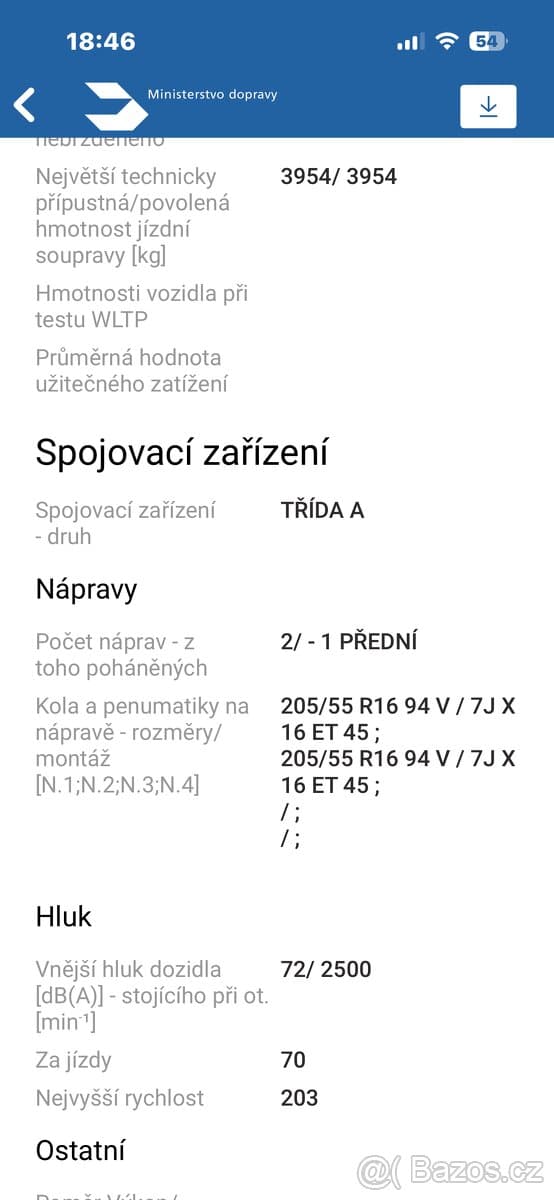This screenshot has height=1200, width=554.
Task: Go back with the header arrow
Action: coord(24,105)
